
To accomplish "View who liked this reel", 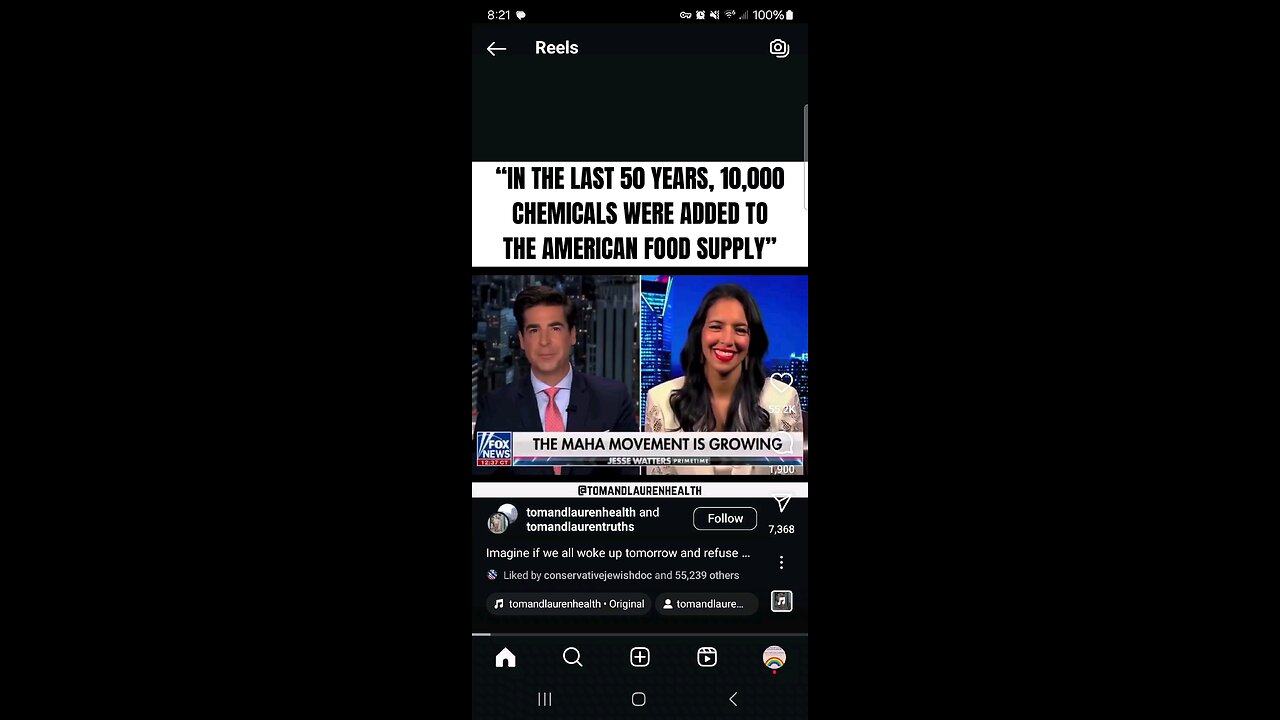I will [x=621, y=575].
